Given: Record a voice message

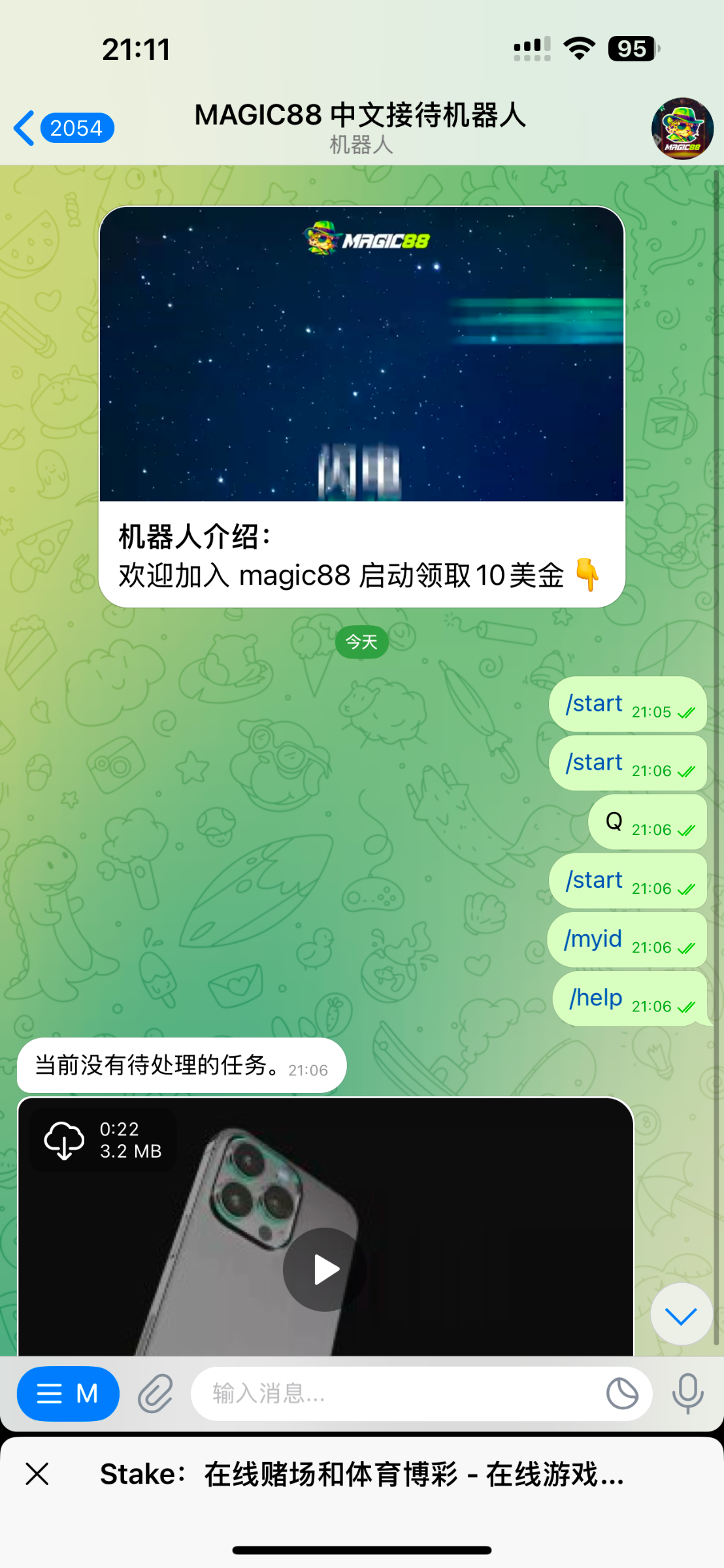Looking at the screenshot, I should (x=687, y=1394).
